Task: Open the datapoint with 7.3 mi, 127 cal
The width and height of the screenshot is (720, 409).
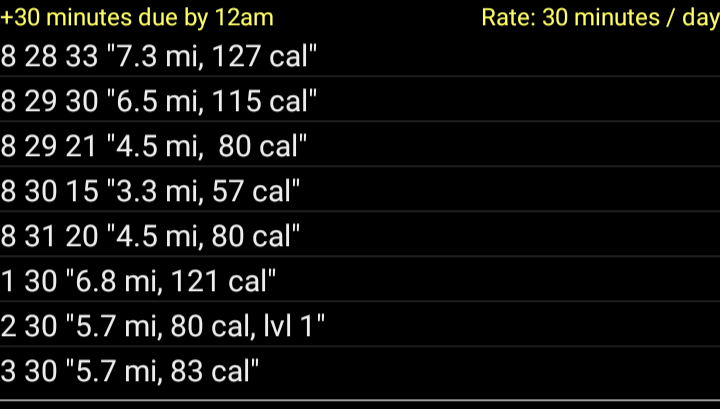Action: point(160,56)
